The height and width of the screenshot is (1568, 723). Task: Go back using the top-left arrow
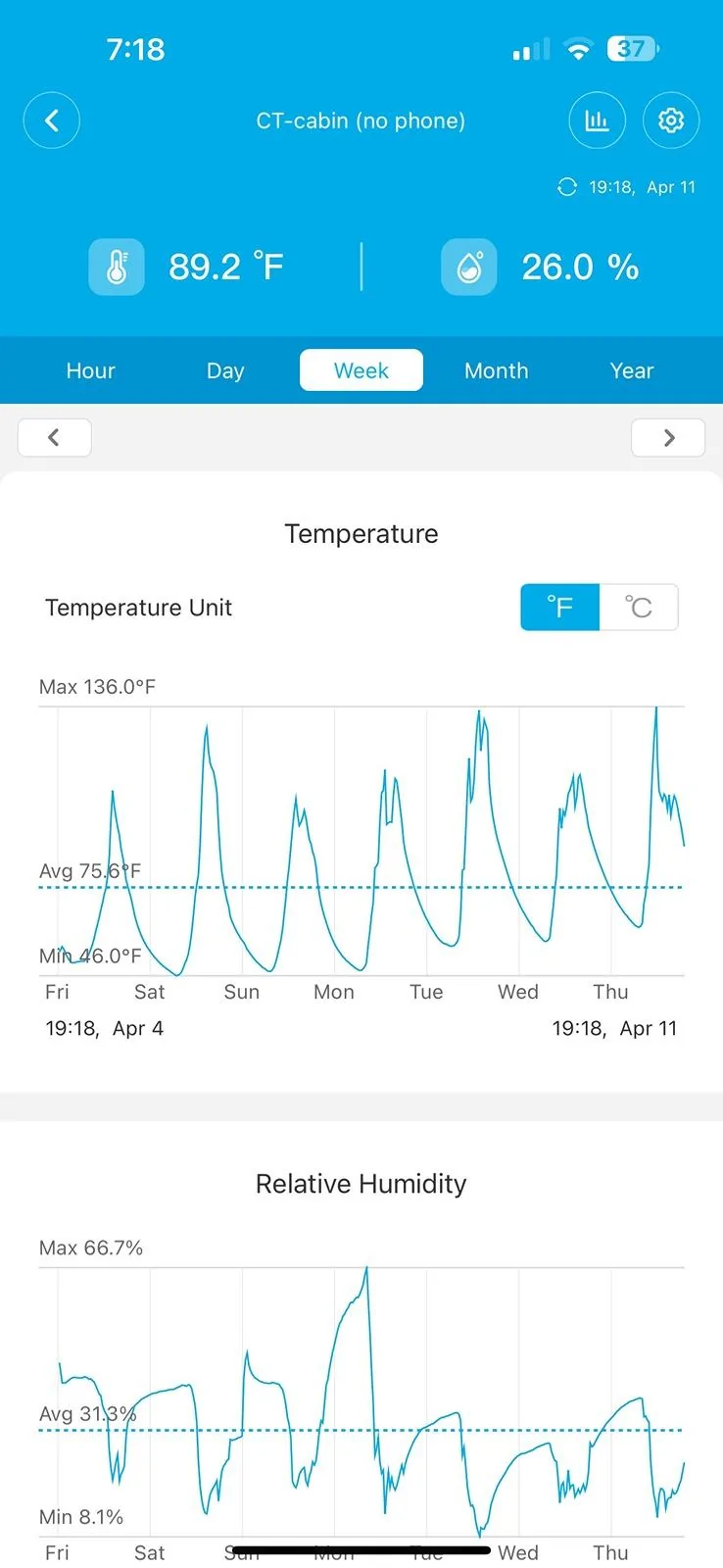tap(52, 121)
